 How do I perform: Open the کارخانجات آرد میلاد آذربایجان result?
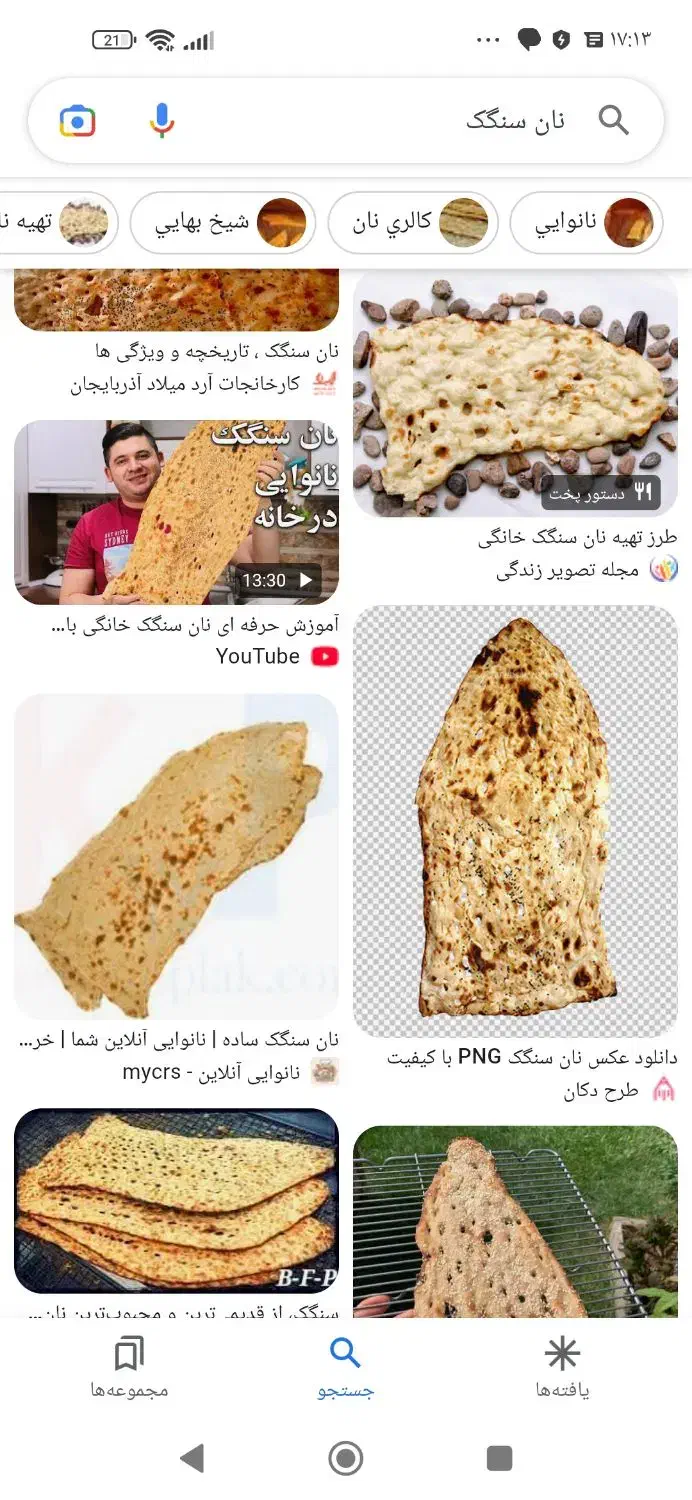176,300
